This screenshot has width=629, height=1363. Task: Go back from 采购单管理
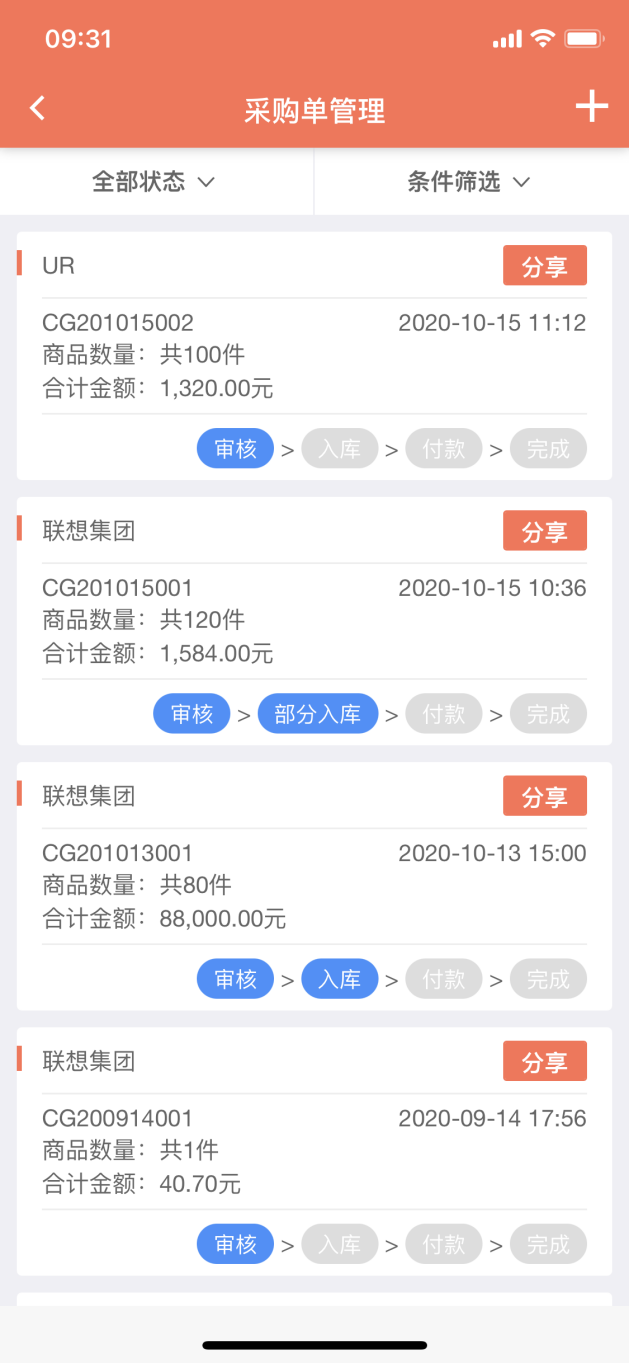point(38,108)
